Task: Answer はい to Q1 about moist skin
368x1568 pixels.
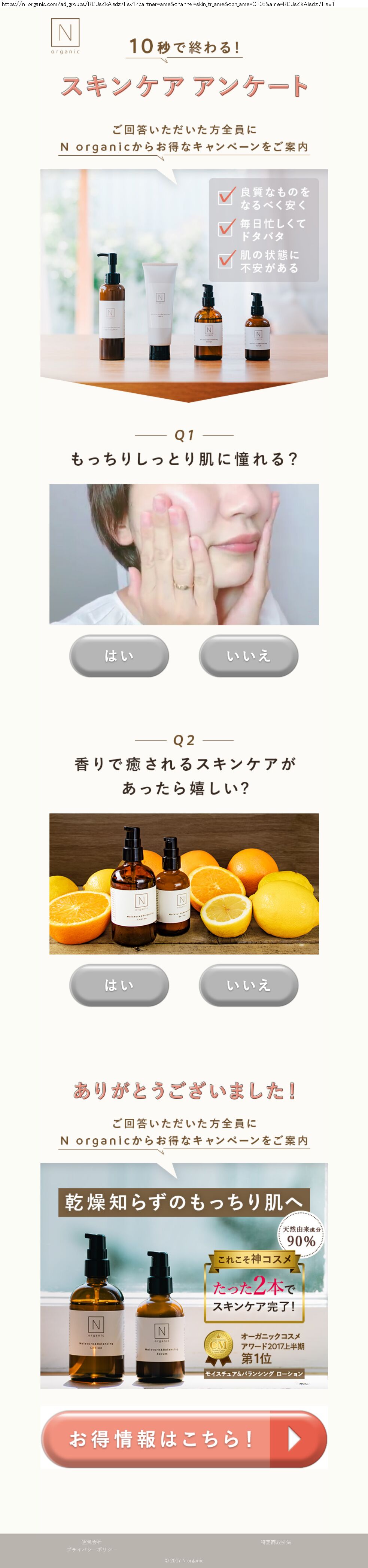Action: [x=119, y=655]
